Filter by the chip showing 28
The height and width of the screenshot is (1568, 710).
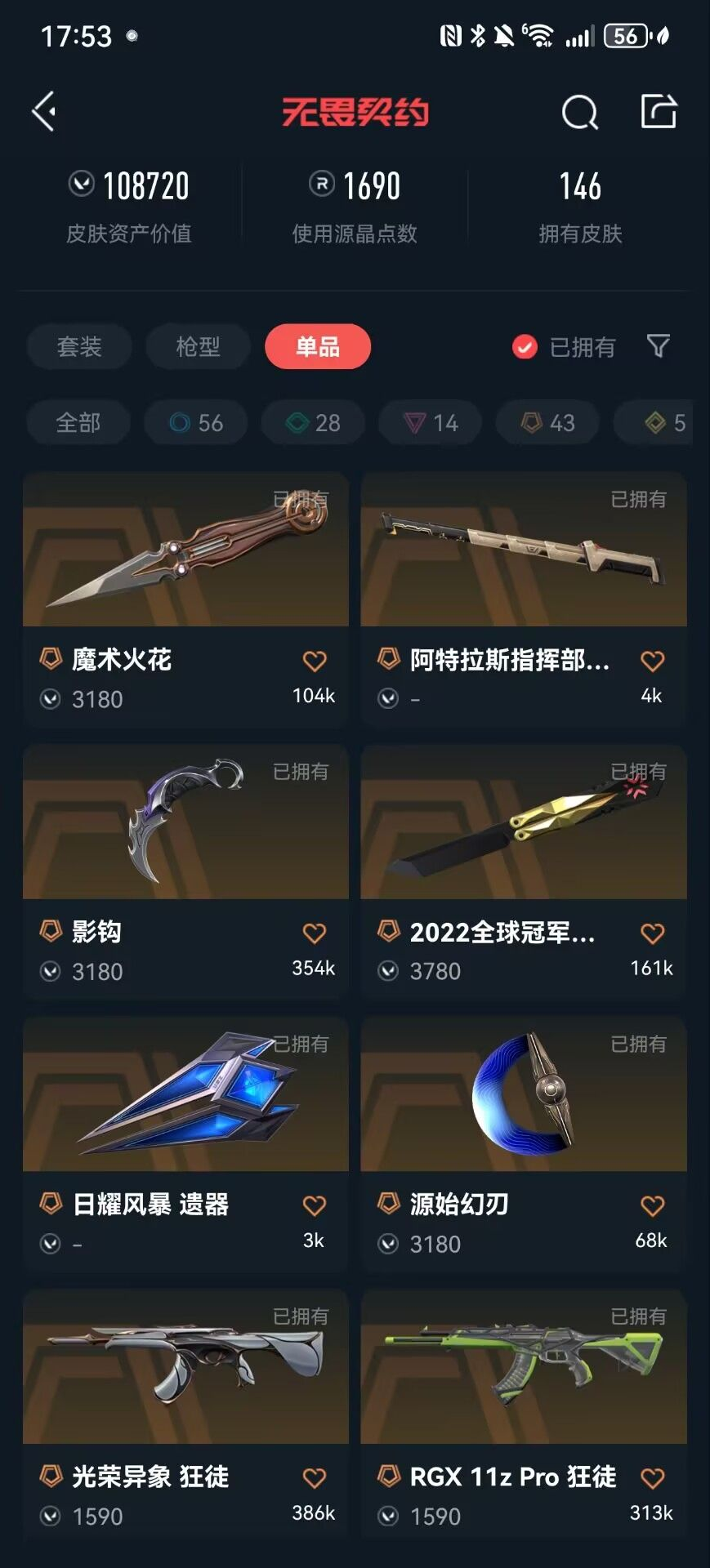pos(313,422)
